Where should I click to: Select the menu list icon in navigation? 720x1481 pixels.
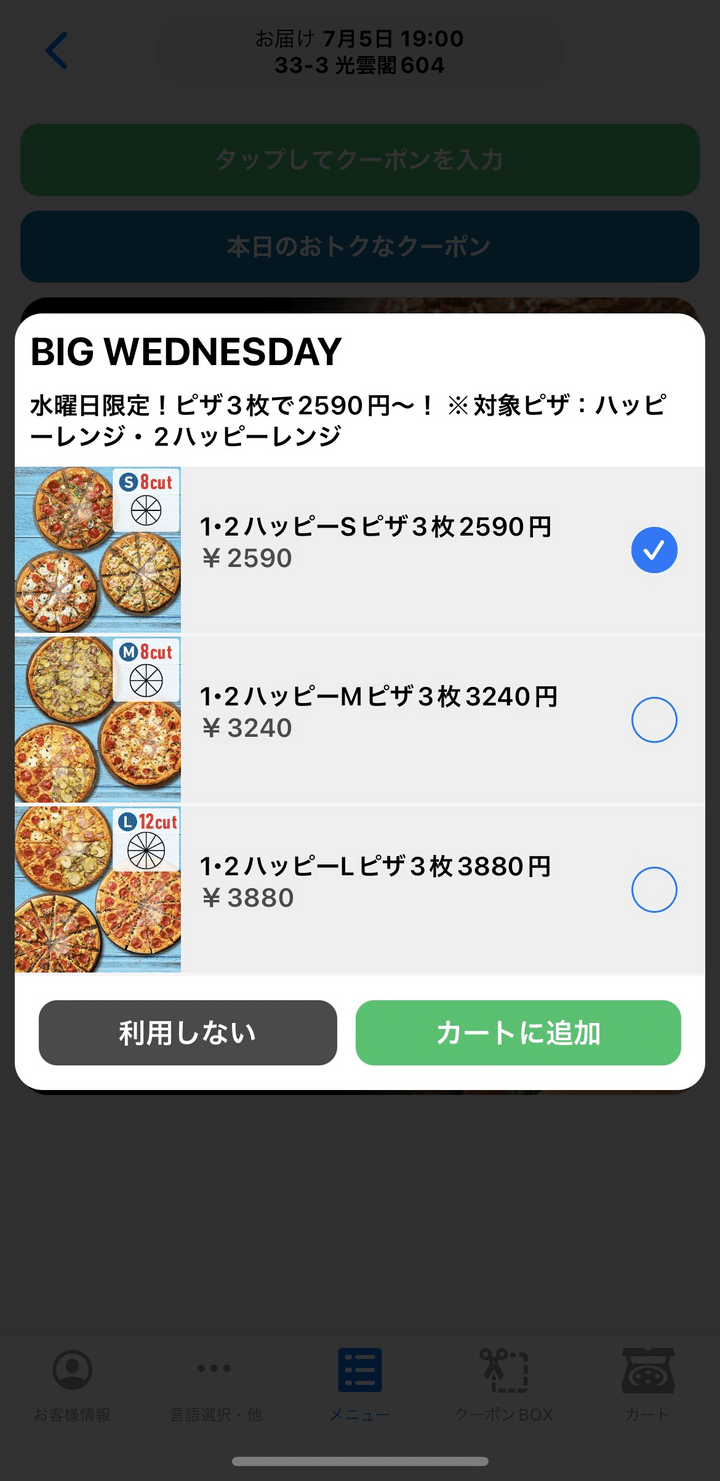click(x=359, y=1370)
